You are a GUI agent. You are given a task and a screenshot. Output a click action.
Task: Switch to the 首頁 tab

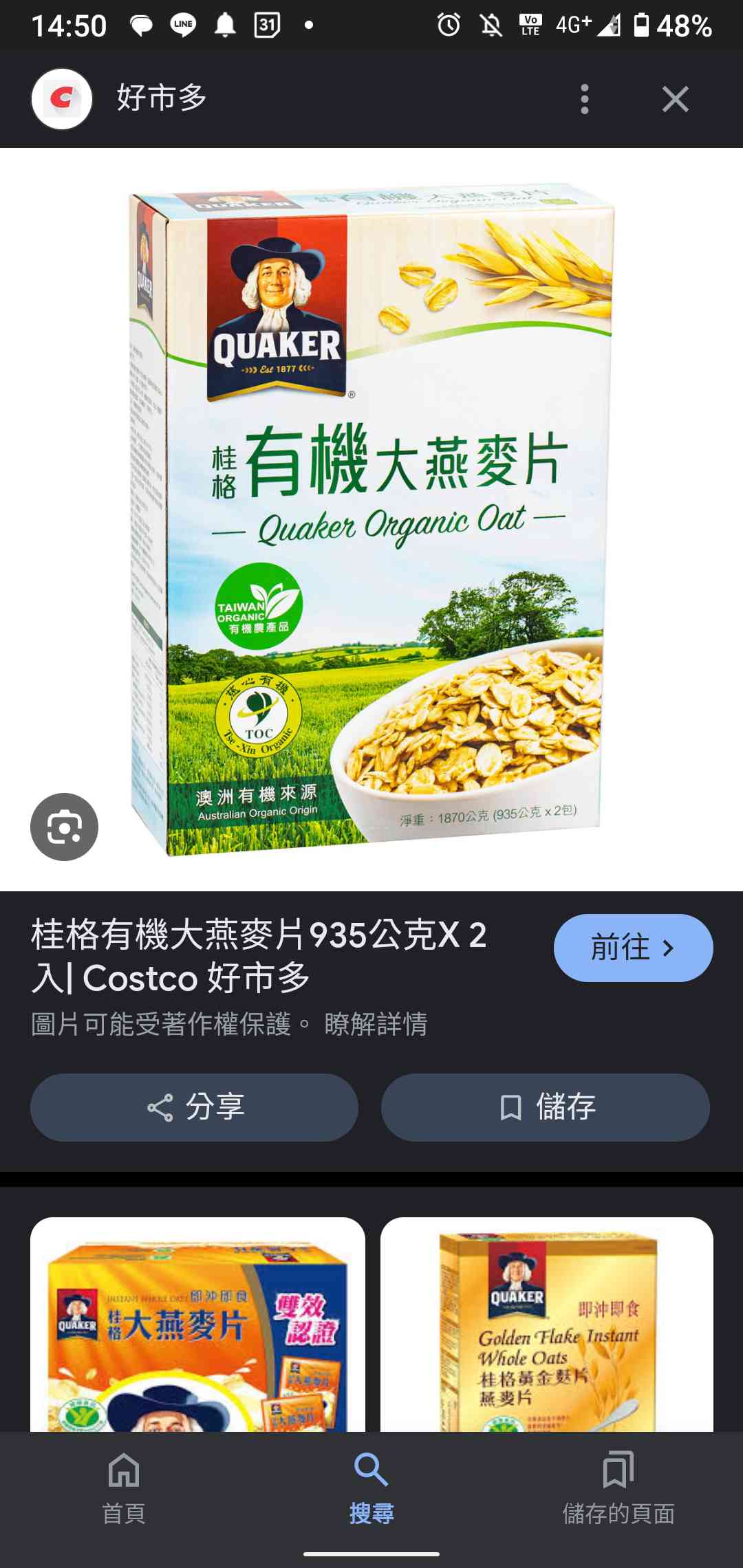pos(124,1487)
